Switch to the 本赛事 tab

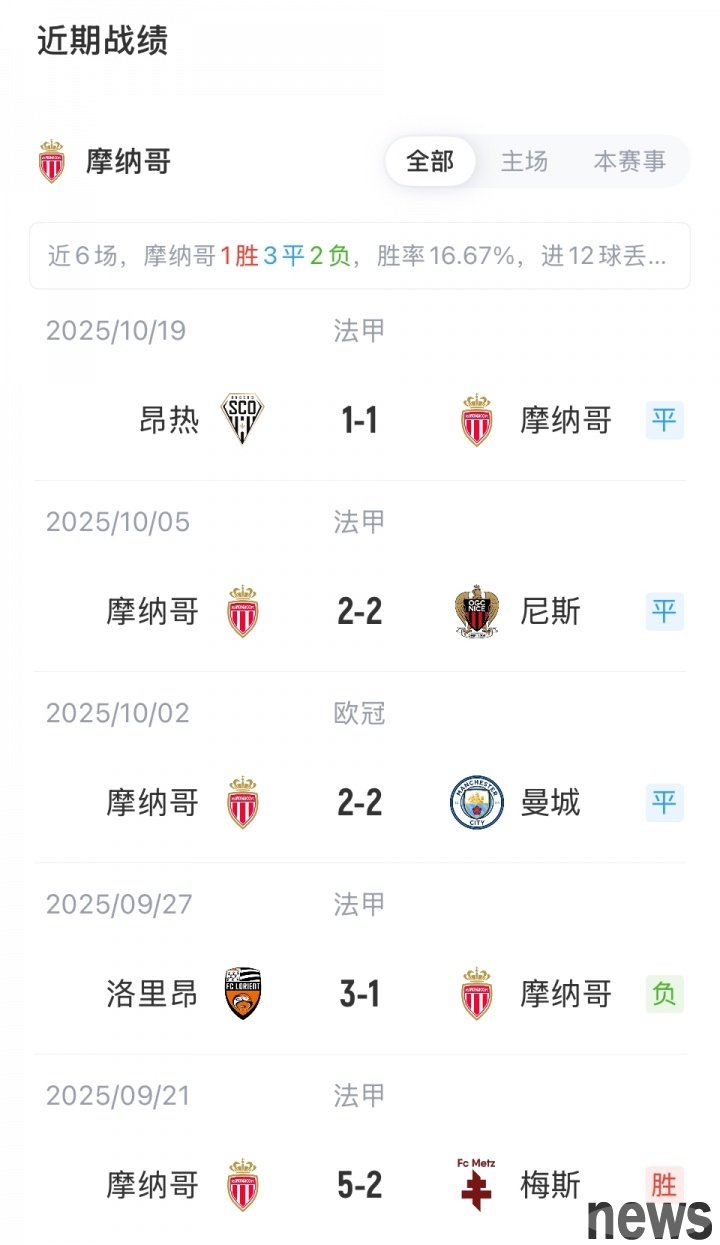(x=629, y=161)
